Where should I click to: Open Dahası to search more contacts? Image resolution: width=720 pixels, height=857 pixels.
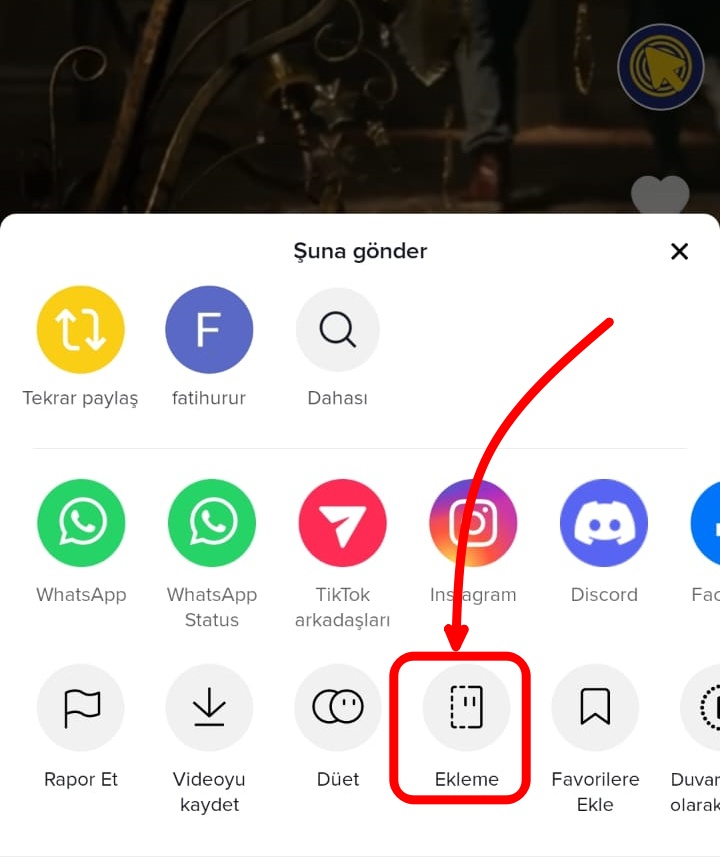338,330
